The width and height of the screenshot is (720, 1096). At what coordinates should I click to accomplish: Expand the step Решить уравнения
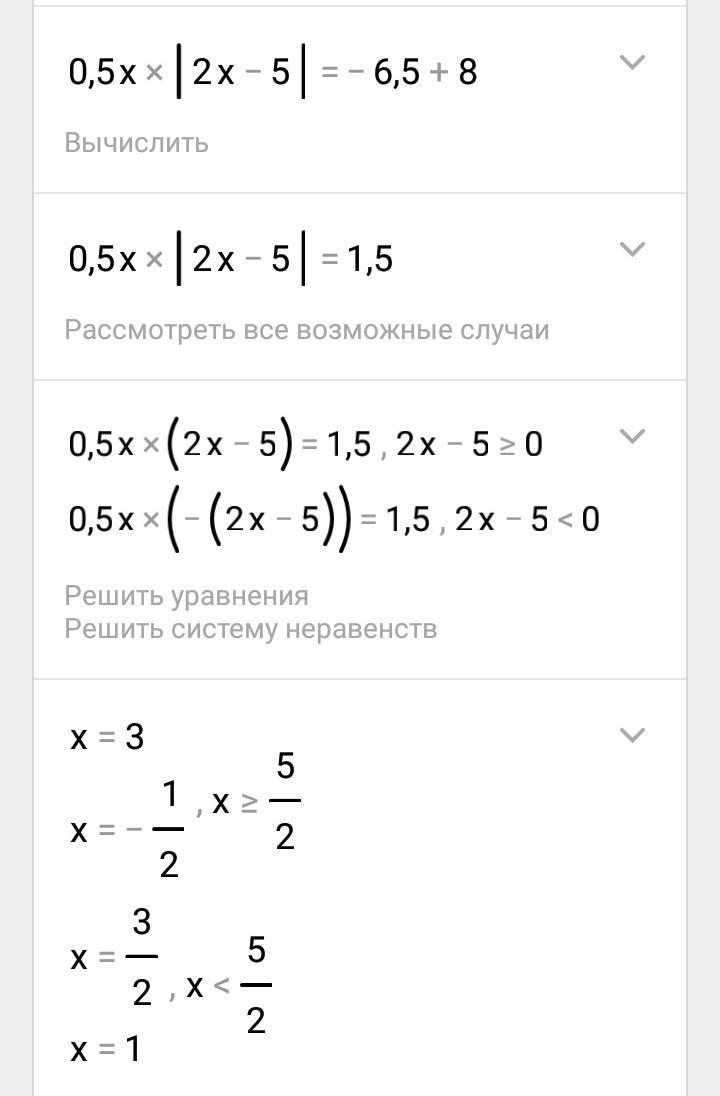pos(631,436)
